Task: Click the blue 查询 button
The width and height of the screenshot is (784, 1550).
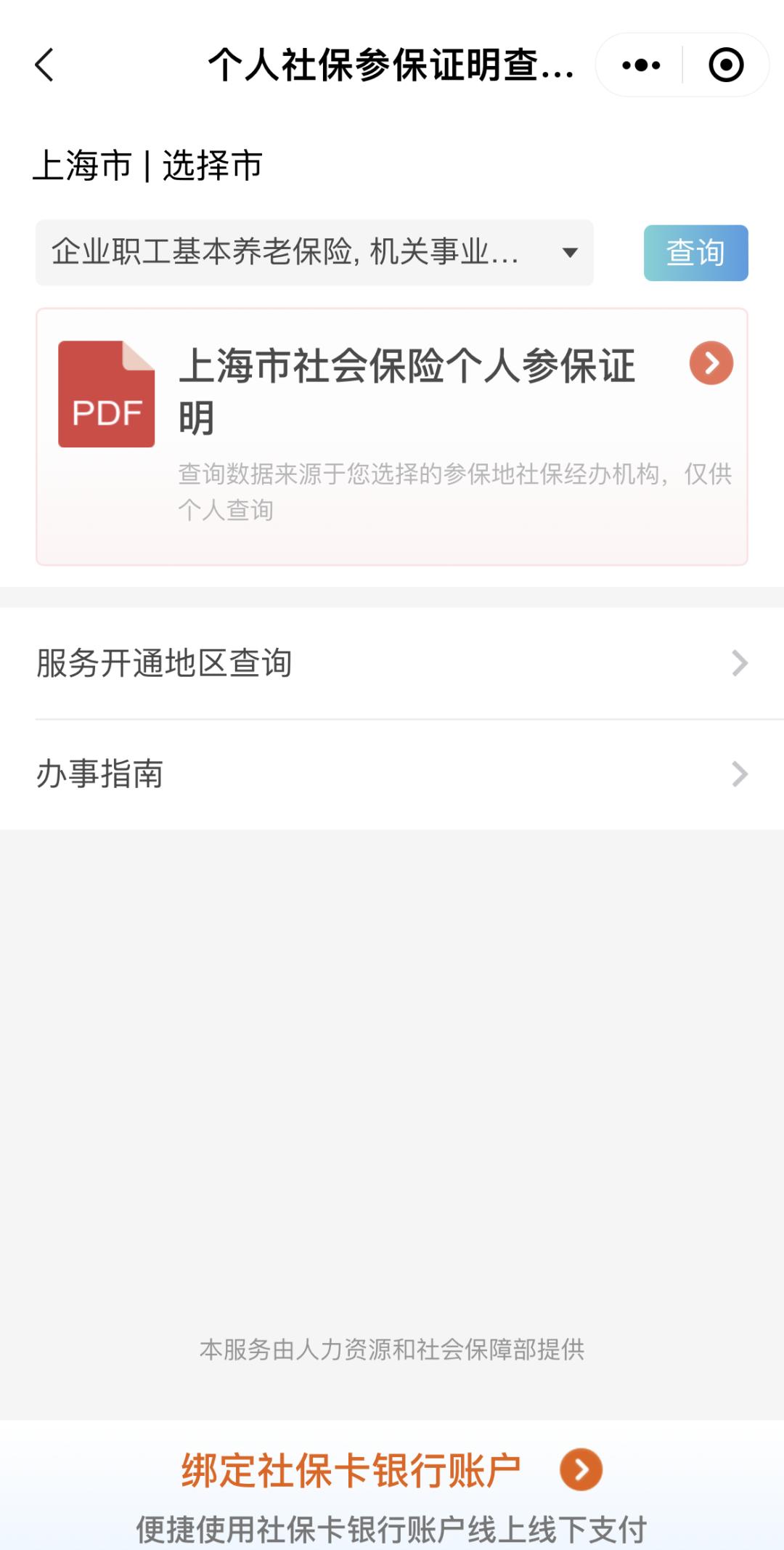Action: tap(695, 253)
